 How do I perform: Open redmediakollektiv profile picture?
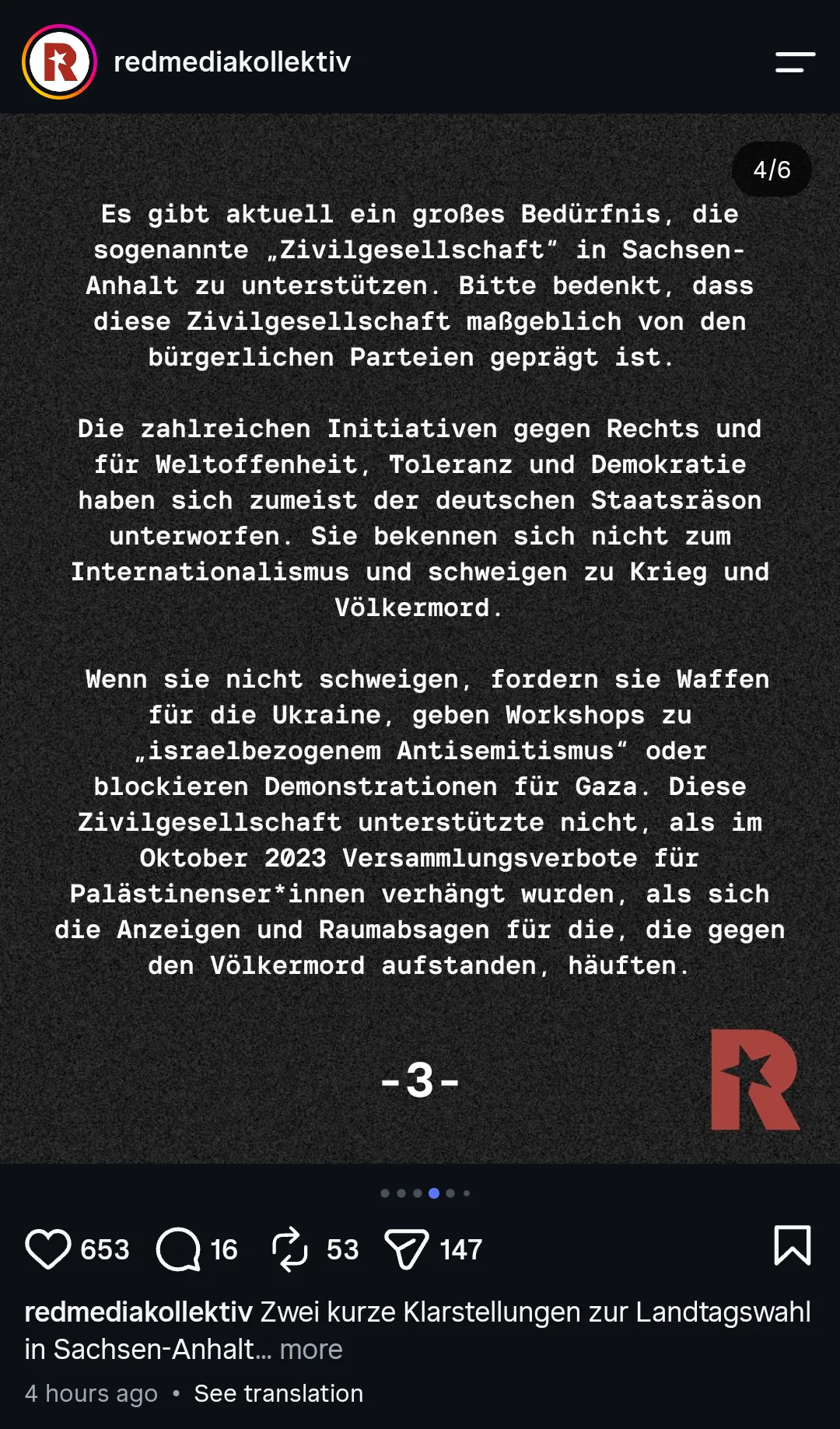click(60, 61)
